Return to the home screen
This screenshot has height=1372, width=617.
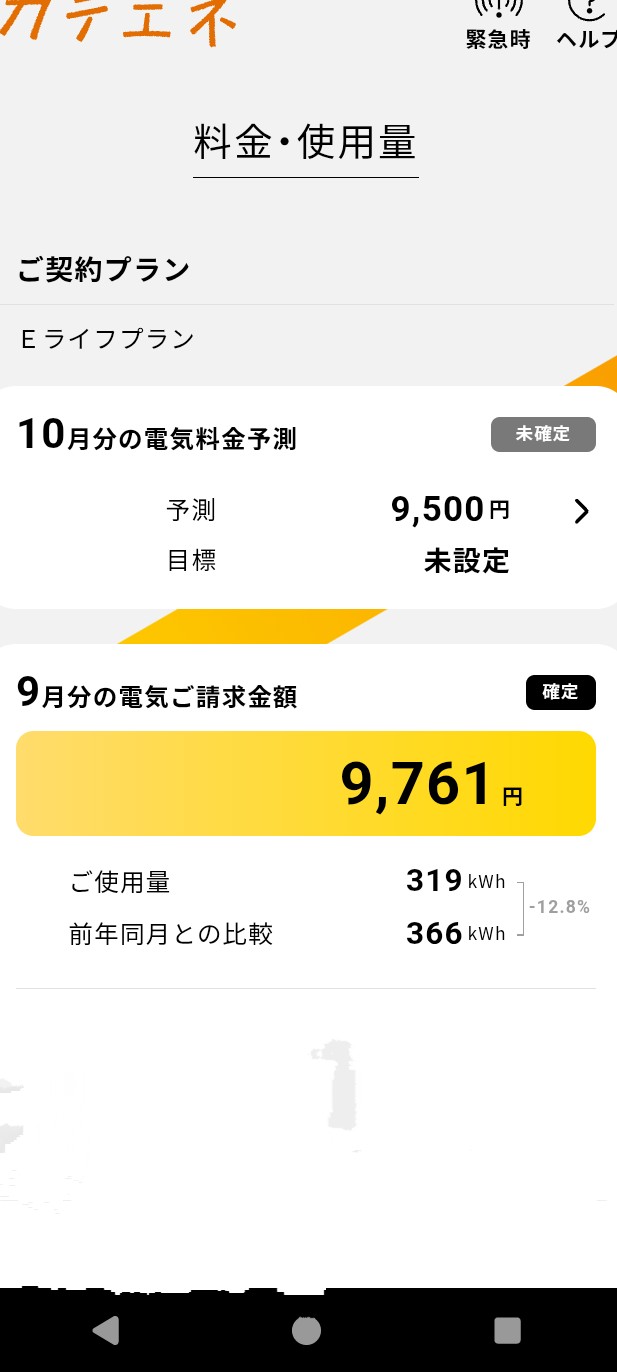point(306,1329)
